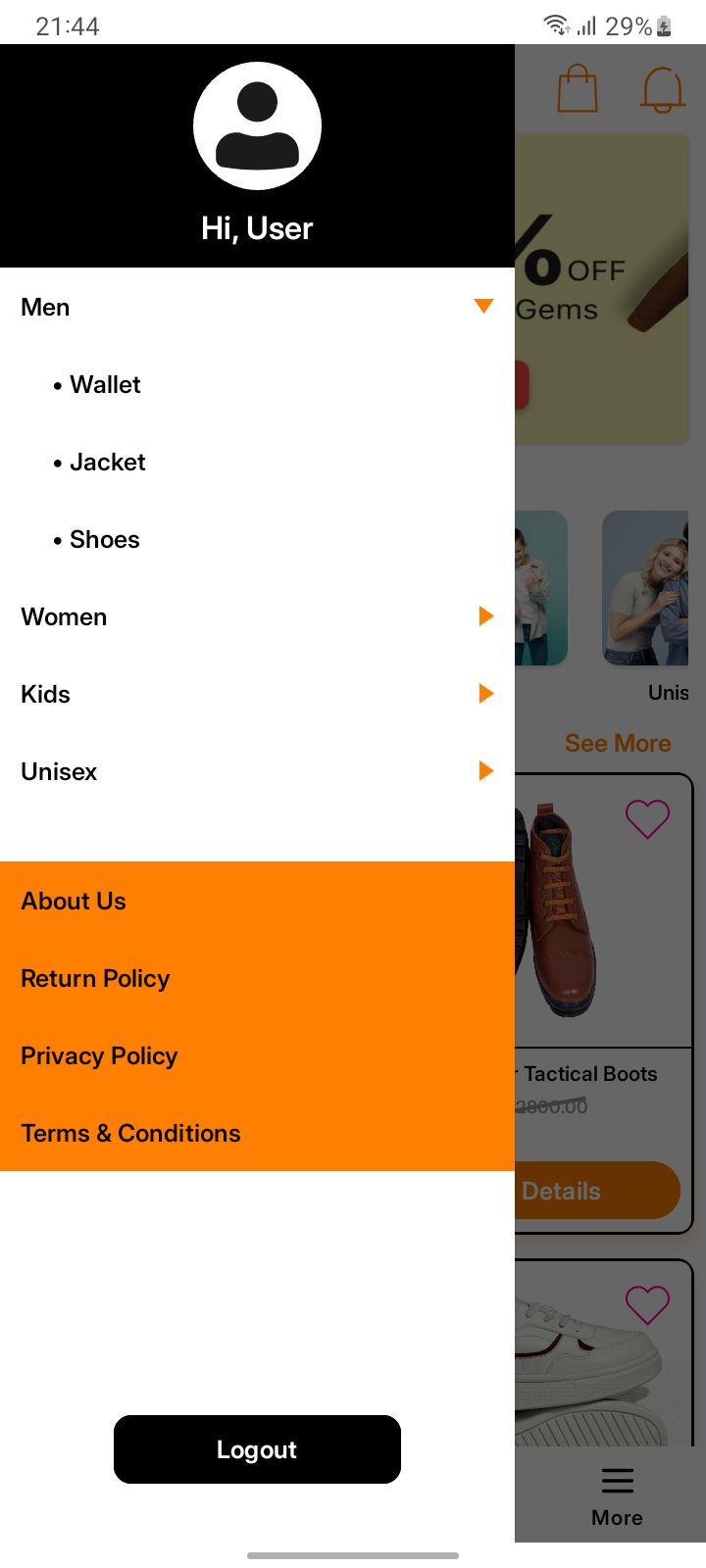This screenshot has height=1568, width=706.
Task: Open the About Us page
Action: point(75,902)
